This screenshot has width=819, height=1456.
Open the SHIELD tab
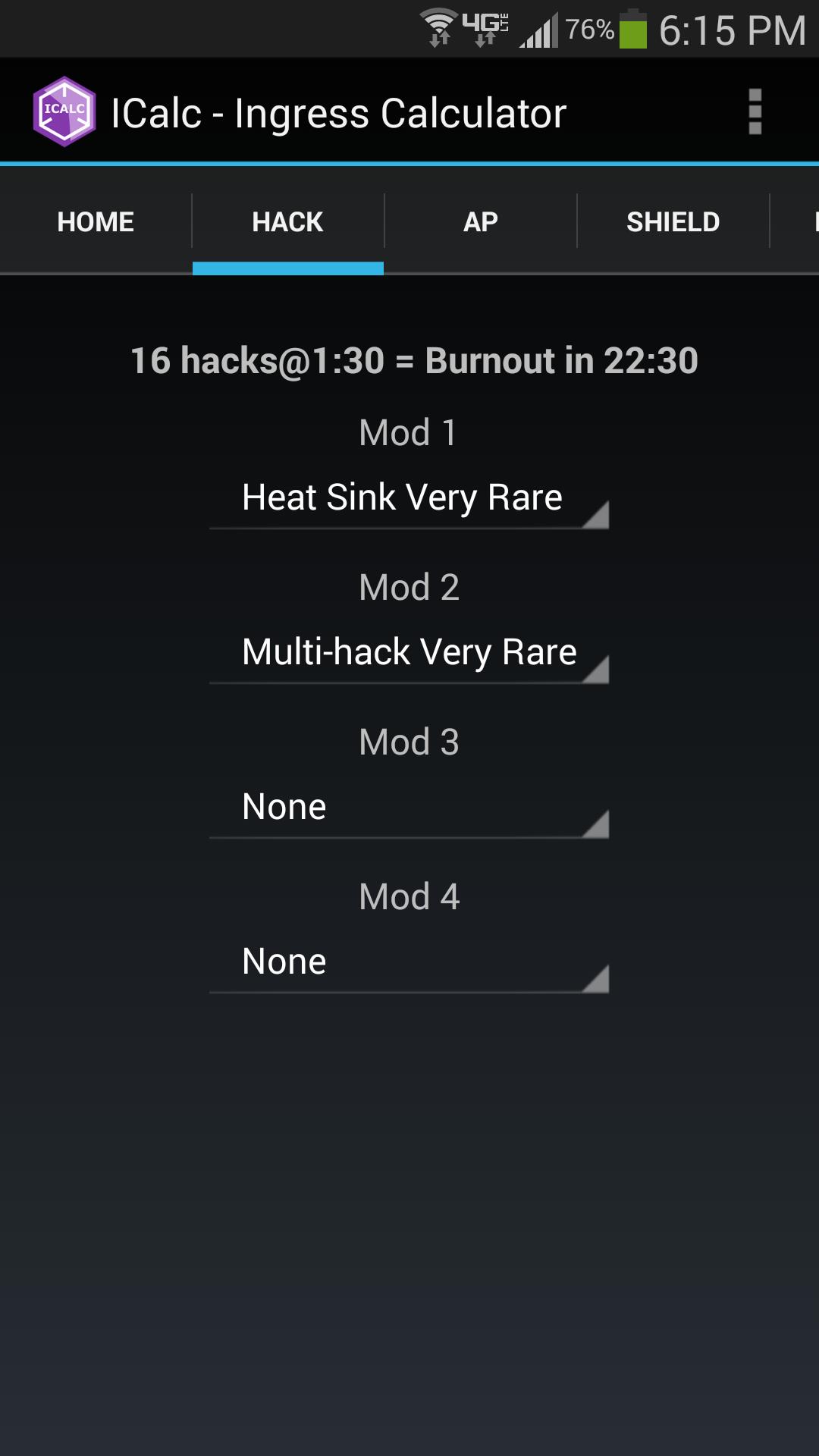pos(673,221)
